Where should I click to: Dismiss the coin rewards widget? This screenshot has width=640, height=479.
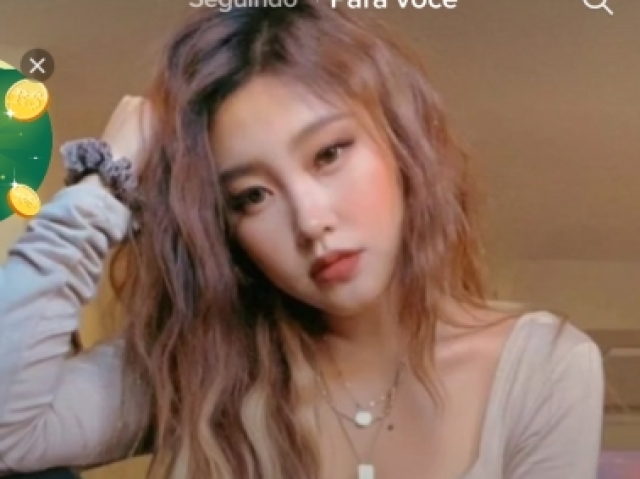coord(37,66)
